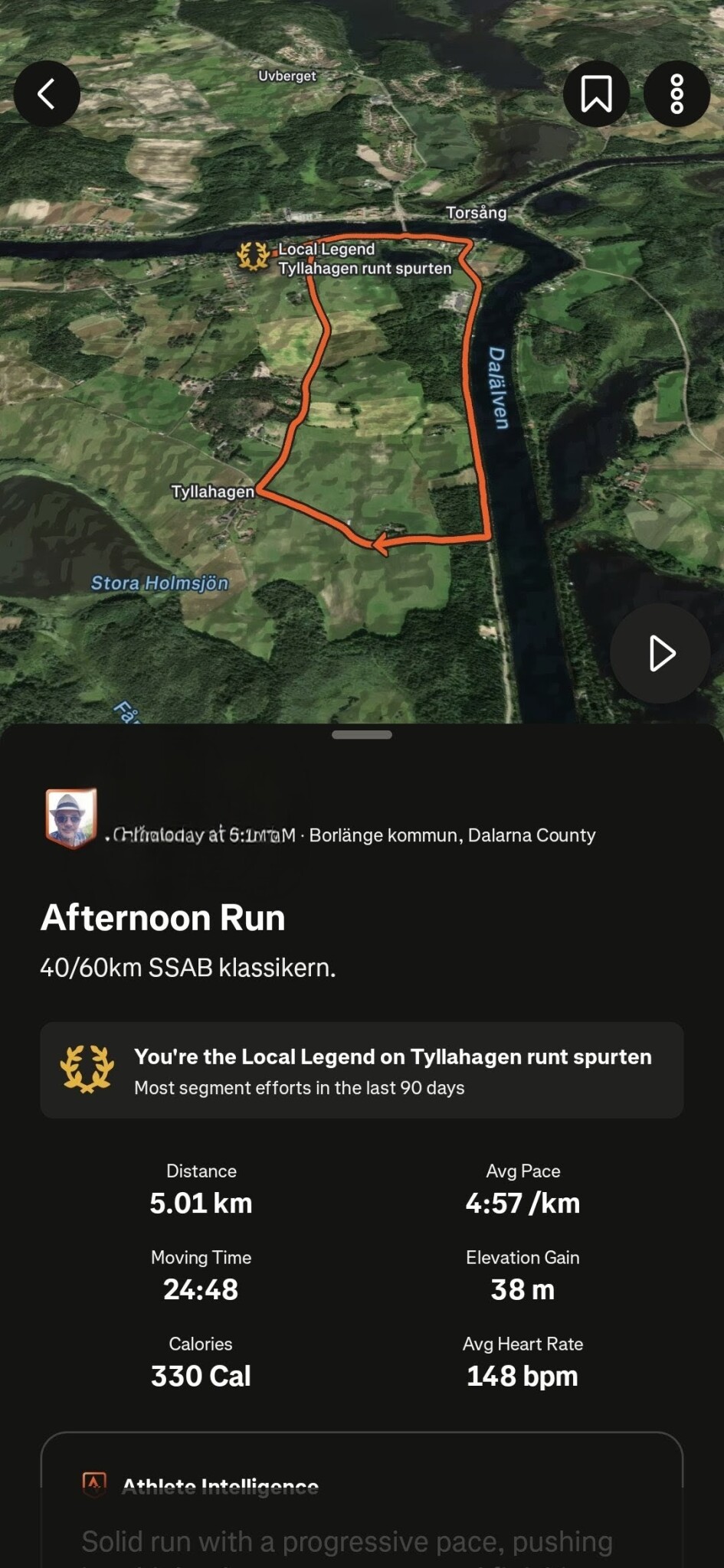Open the three-dot overflow menu
The height and width of the screenshot is (1568, 724).
tap(676, 94)
